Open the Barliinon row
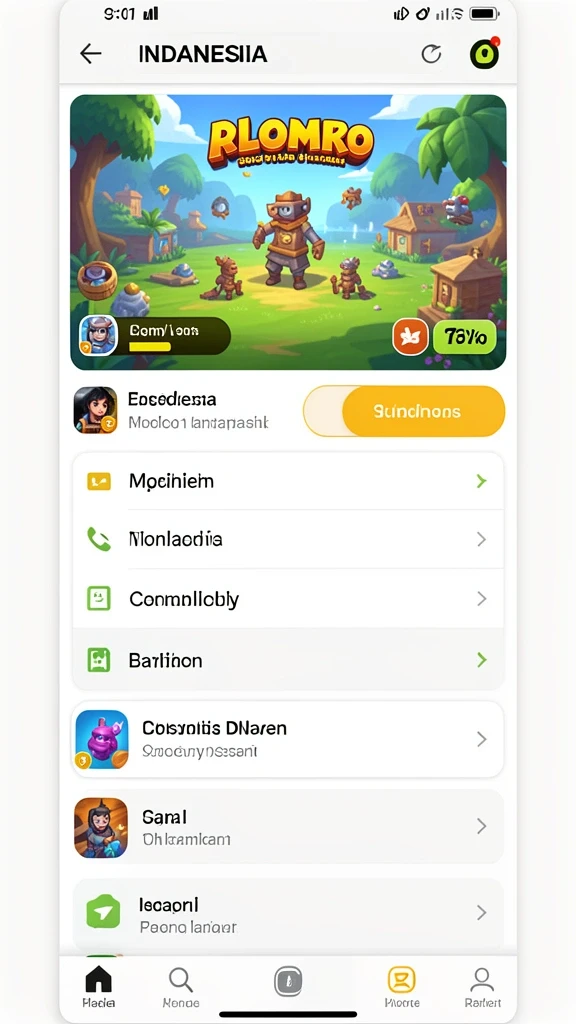The width and height of the screenshot is (576, 1024). coord(288,660)
